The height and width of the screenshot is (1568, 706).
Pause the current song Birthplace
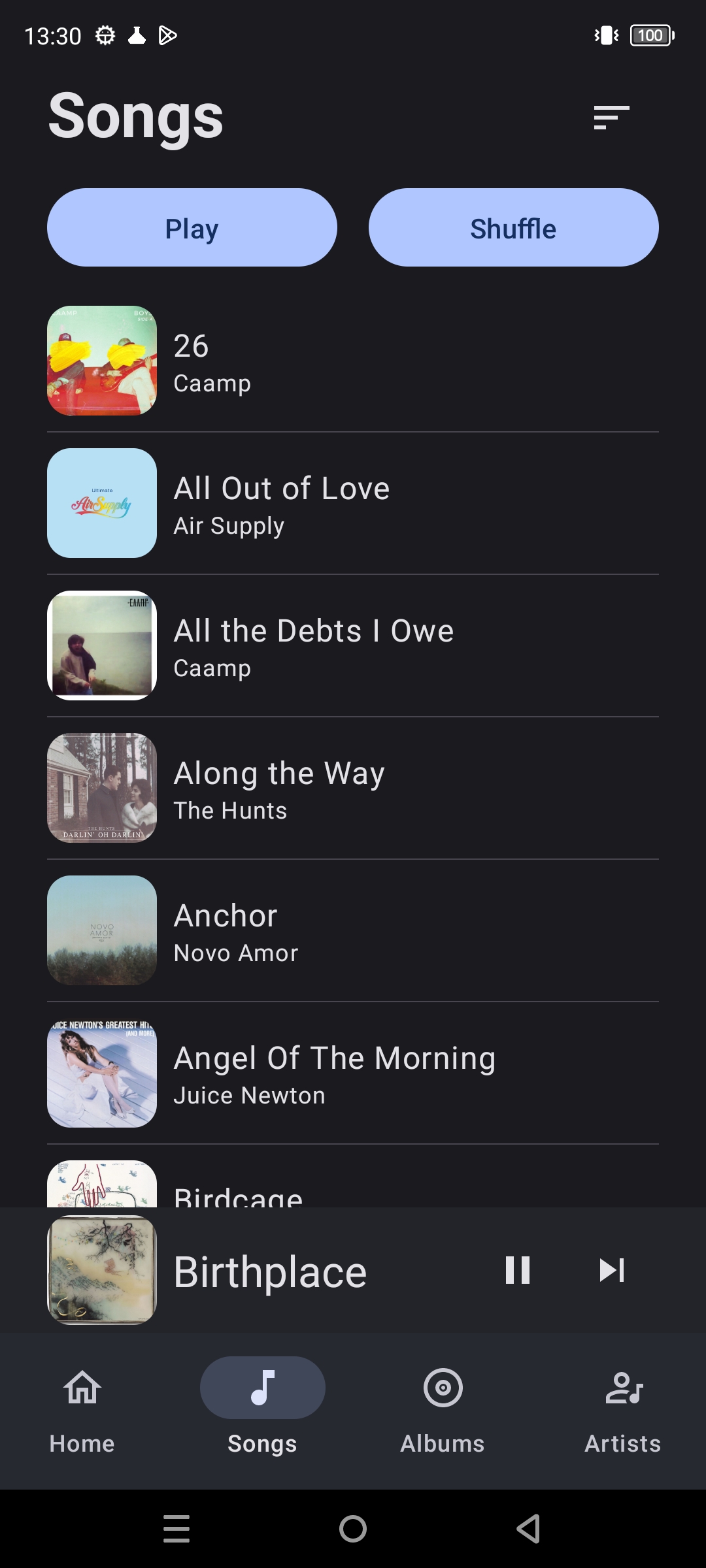tap(517, 1271)
